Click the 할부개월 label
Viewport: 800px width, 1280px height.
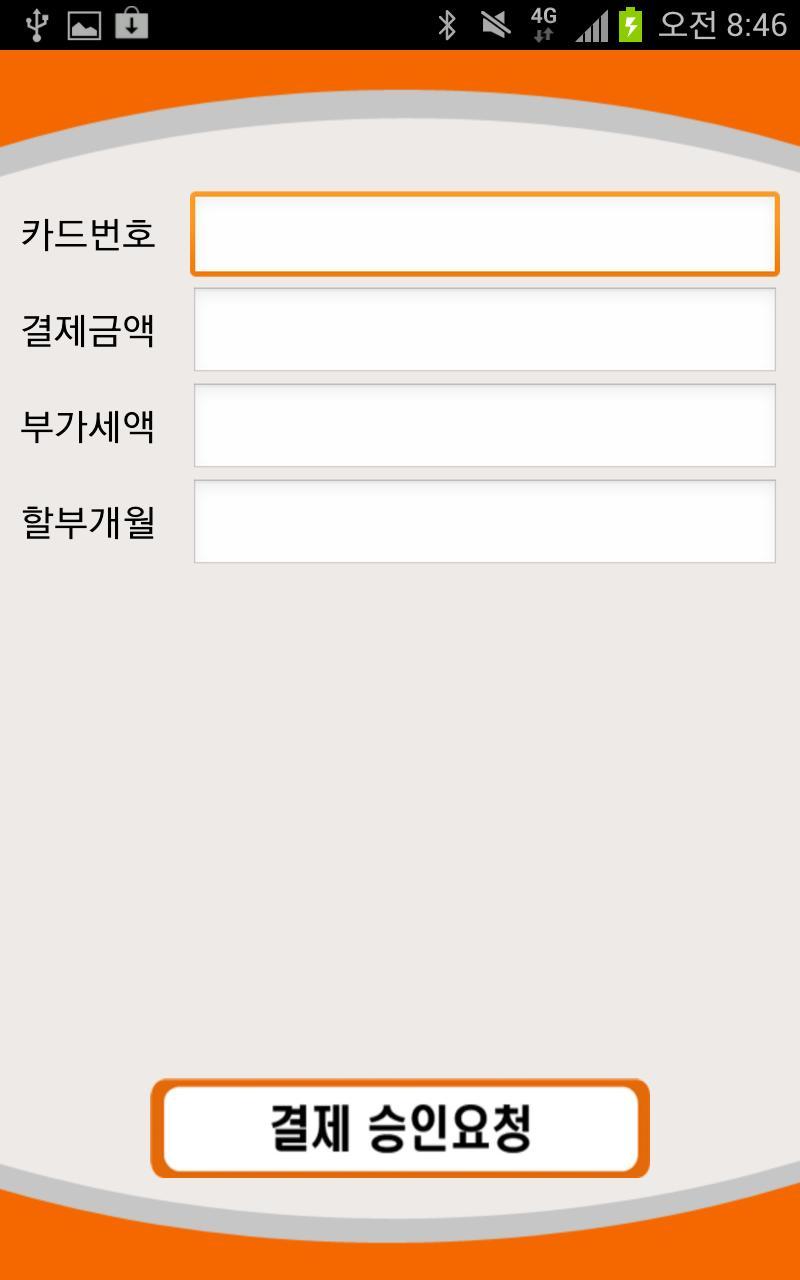[88, 520]
